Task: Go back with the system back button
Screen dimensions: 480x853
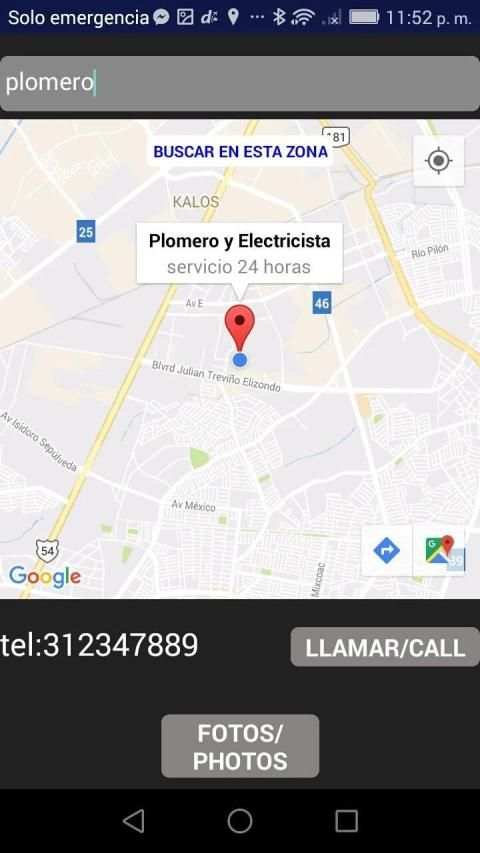Action: [134, 820]
